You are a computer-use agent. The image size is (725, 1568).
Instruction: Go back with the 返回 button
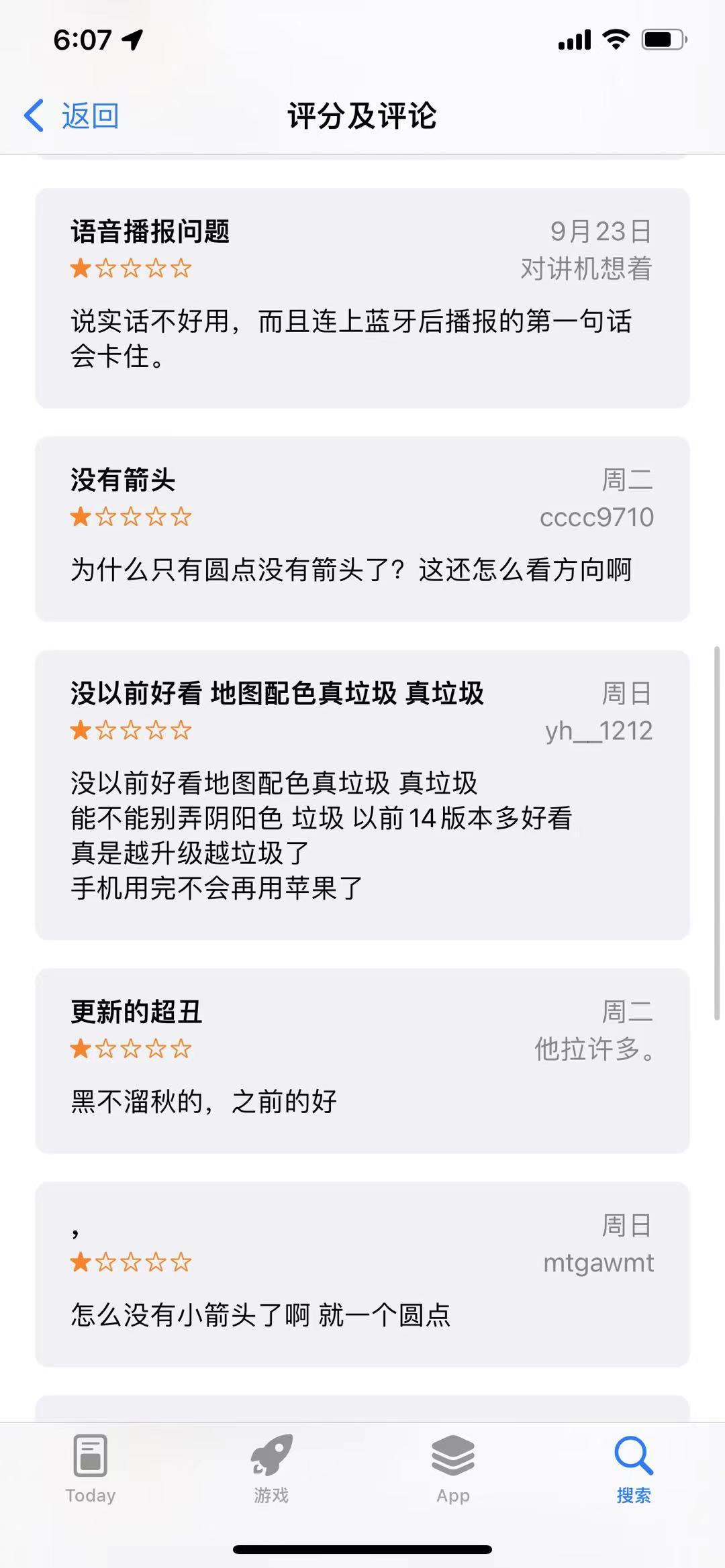(x=72, y=115)
